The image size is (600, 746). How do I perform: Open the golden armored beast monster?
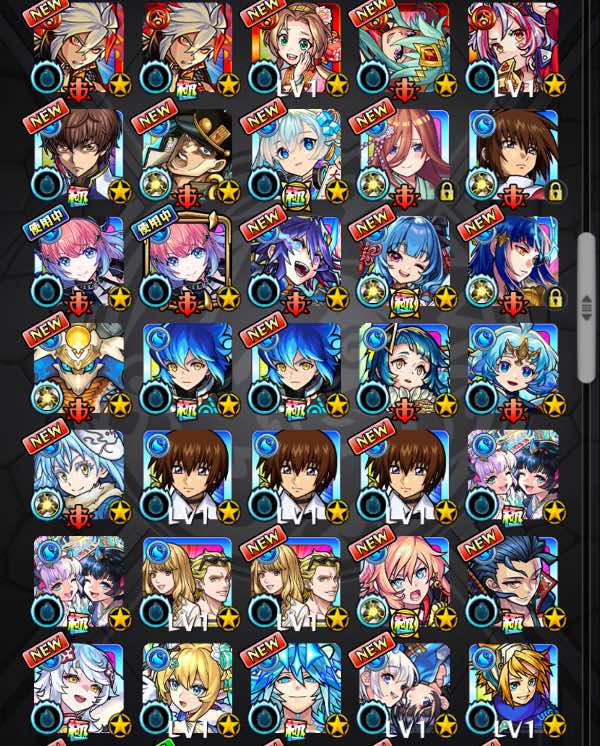[79, 369]
